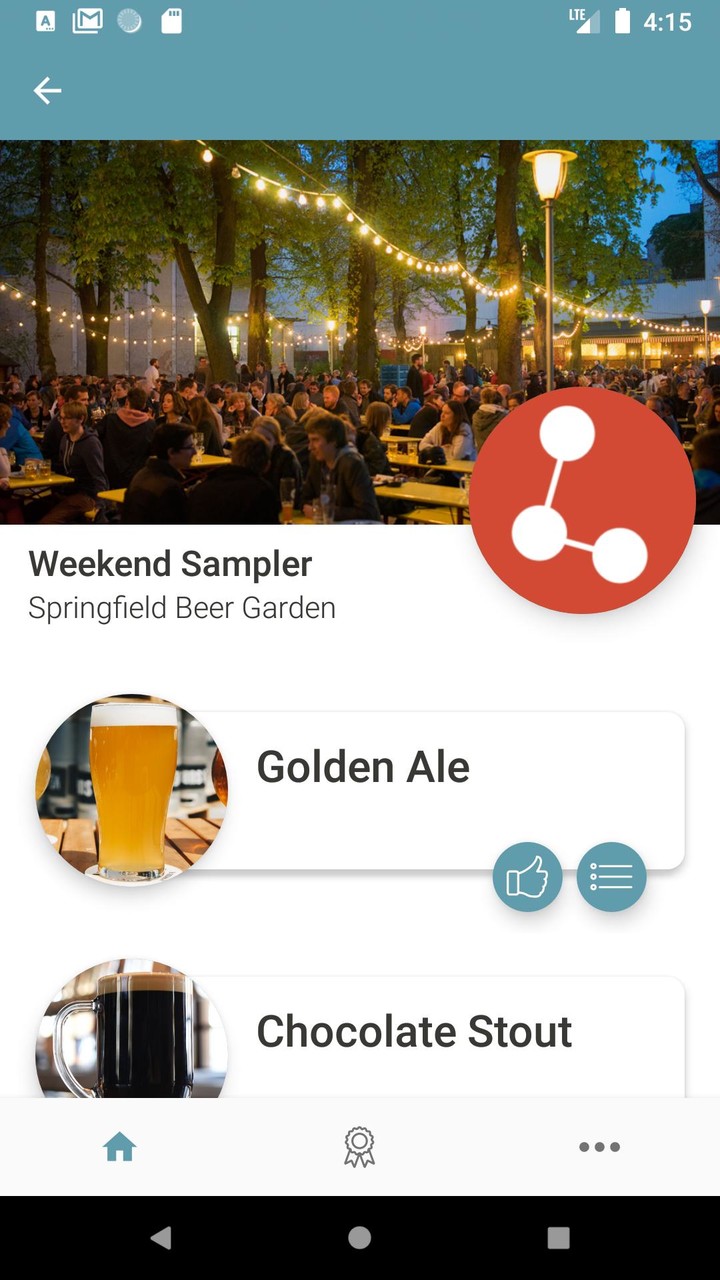Select the home section in bottom navigation
Viewport: 720px width, 1280px height.
120,1147
